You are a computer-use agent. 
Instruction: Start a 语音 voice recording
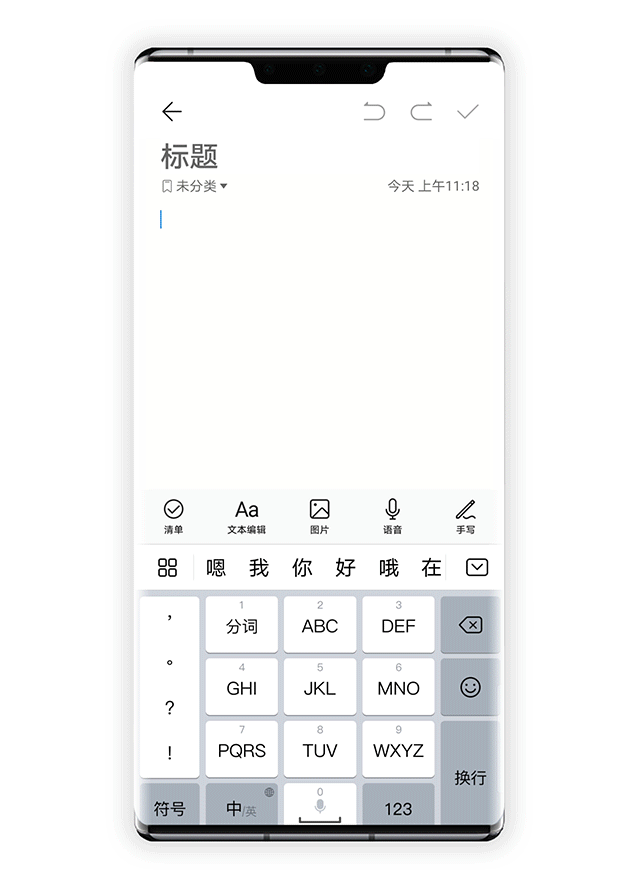pyautogui.click(x=392, y=516)
